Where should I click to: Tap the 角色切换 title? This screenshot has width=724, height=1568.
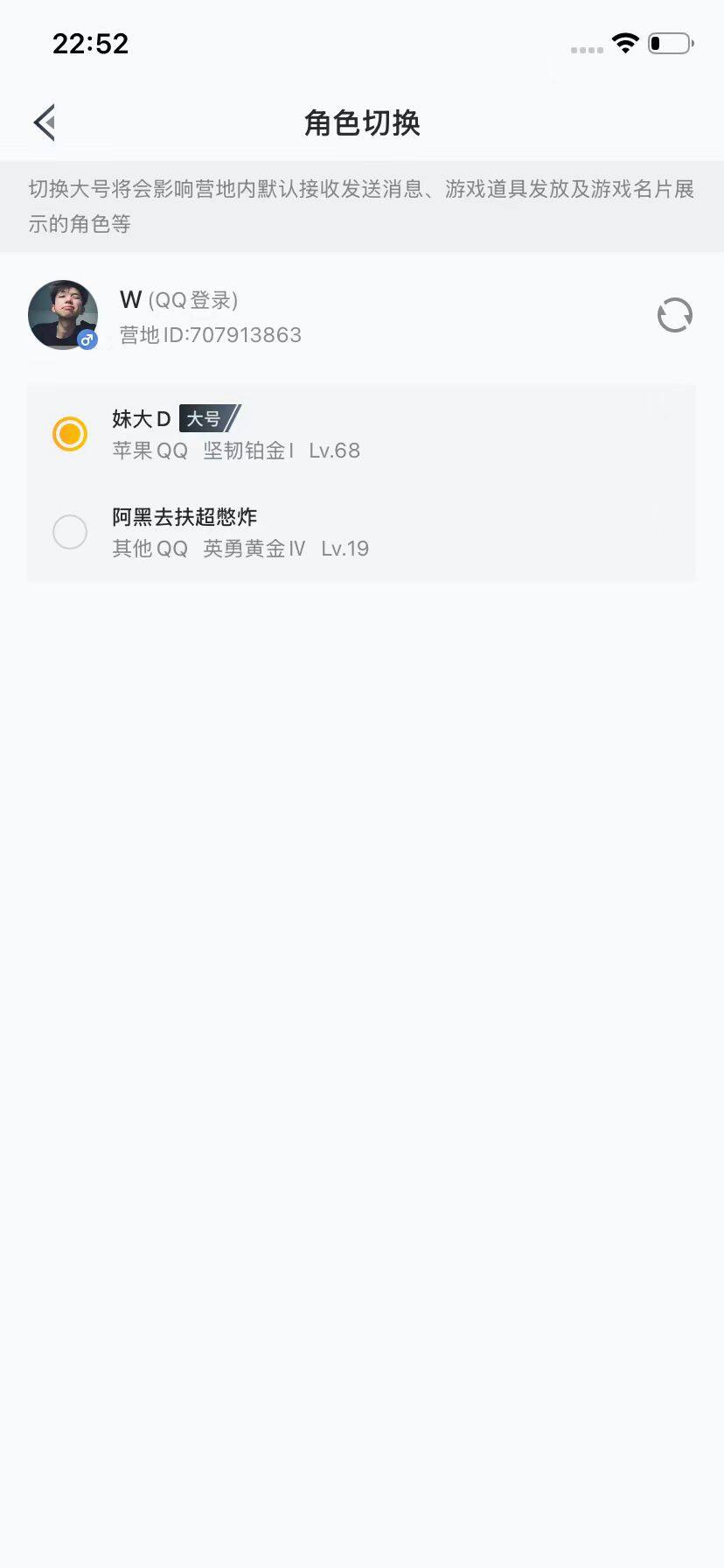[362, 123]
